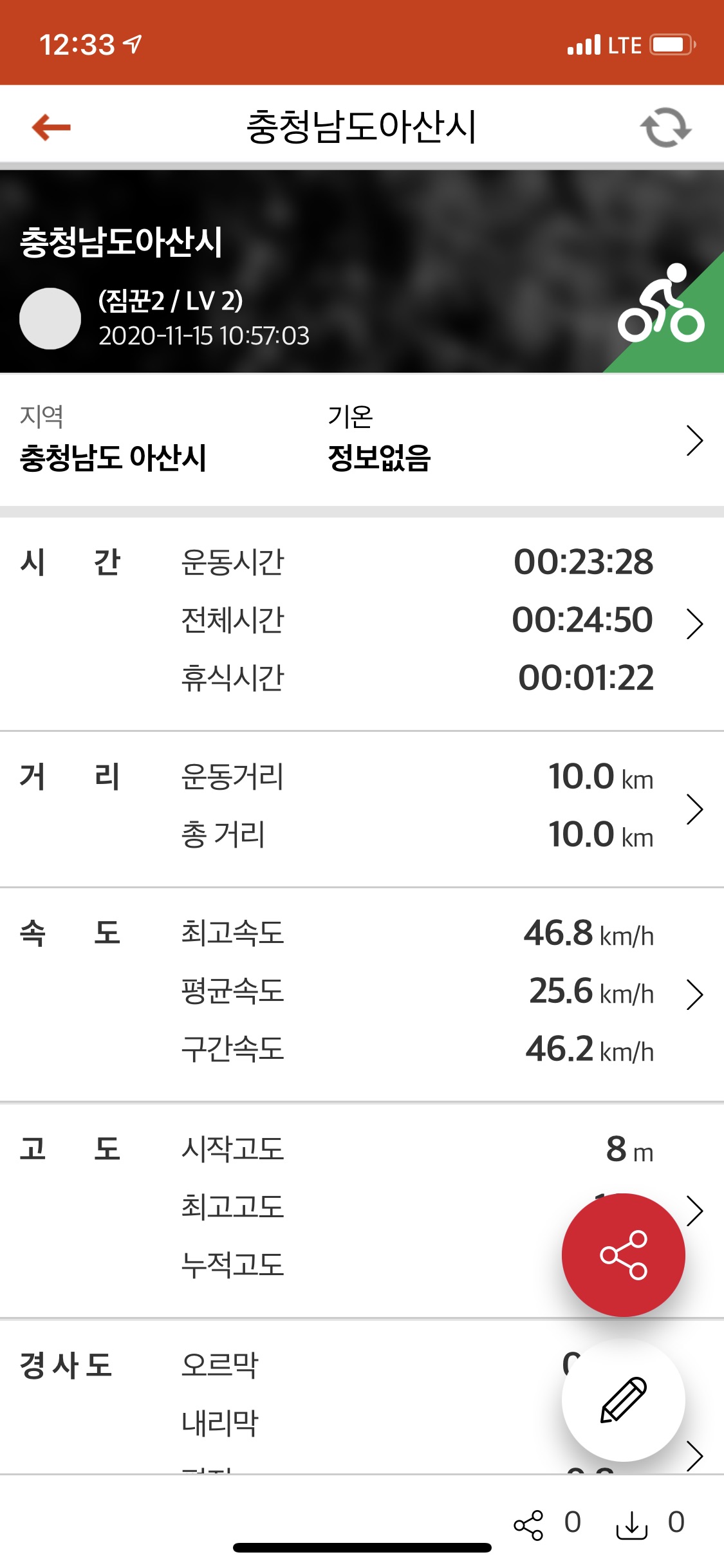Tap the download icon at the bottom
Screen dimensions: 724x1568
coord(632,1525)
